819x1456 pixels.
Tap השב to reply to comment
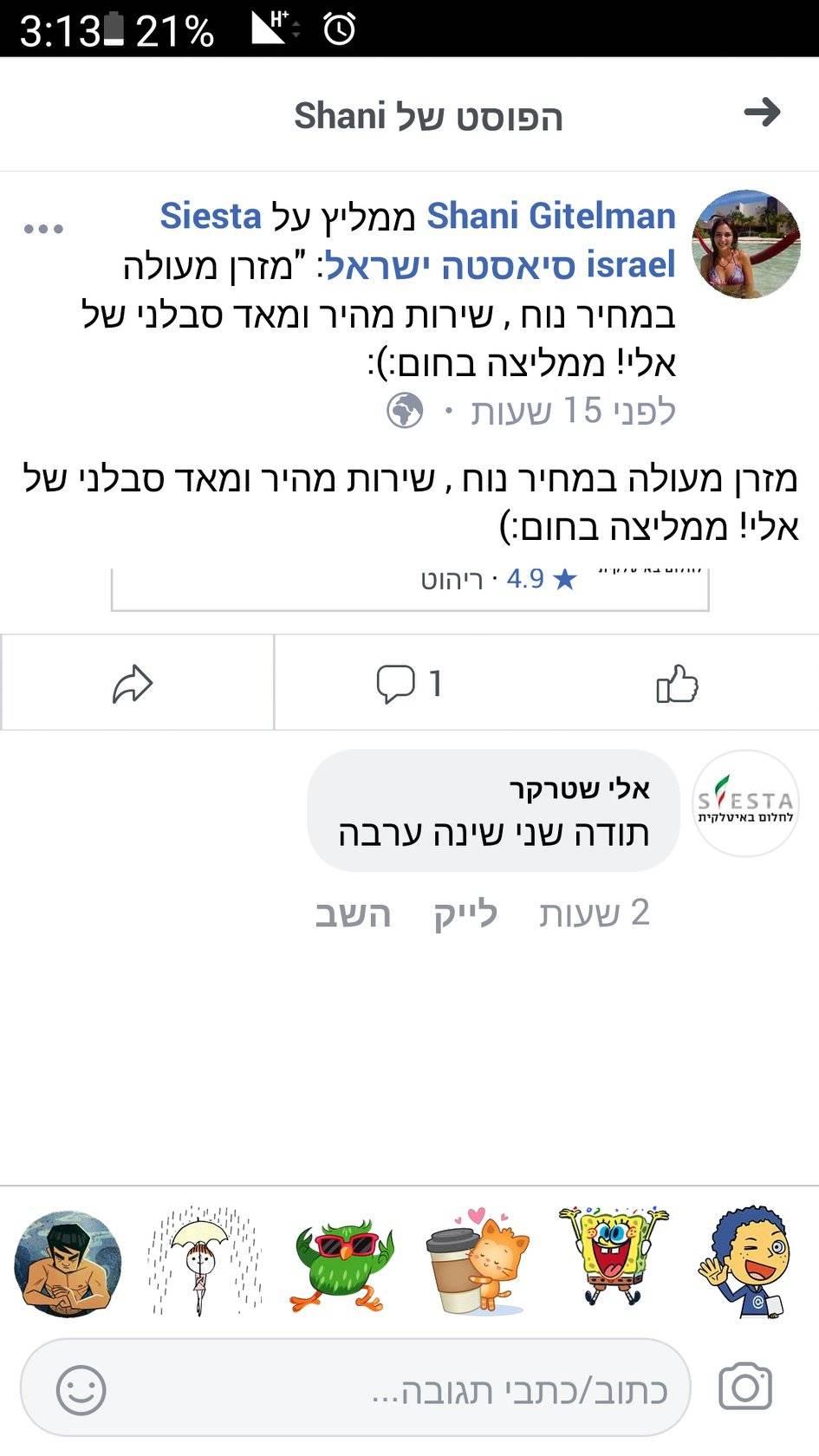pyautogui.click(x=353, y=914)
